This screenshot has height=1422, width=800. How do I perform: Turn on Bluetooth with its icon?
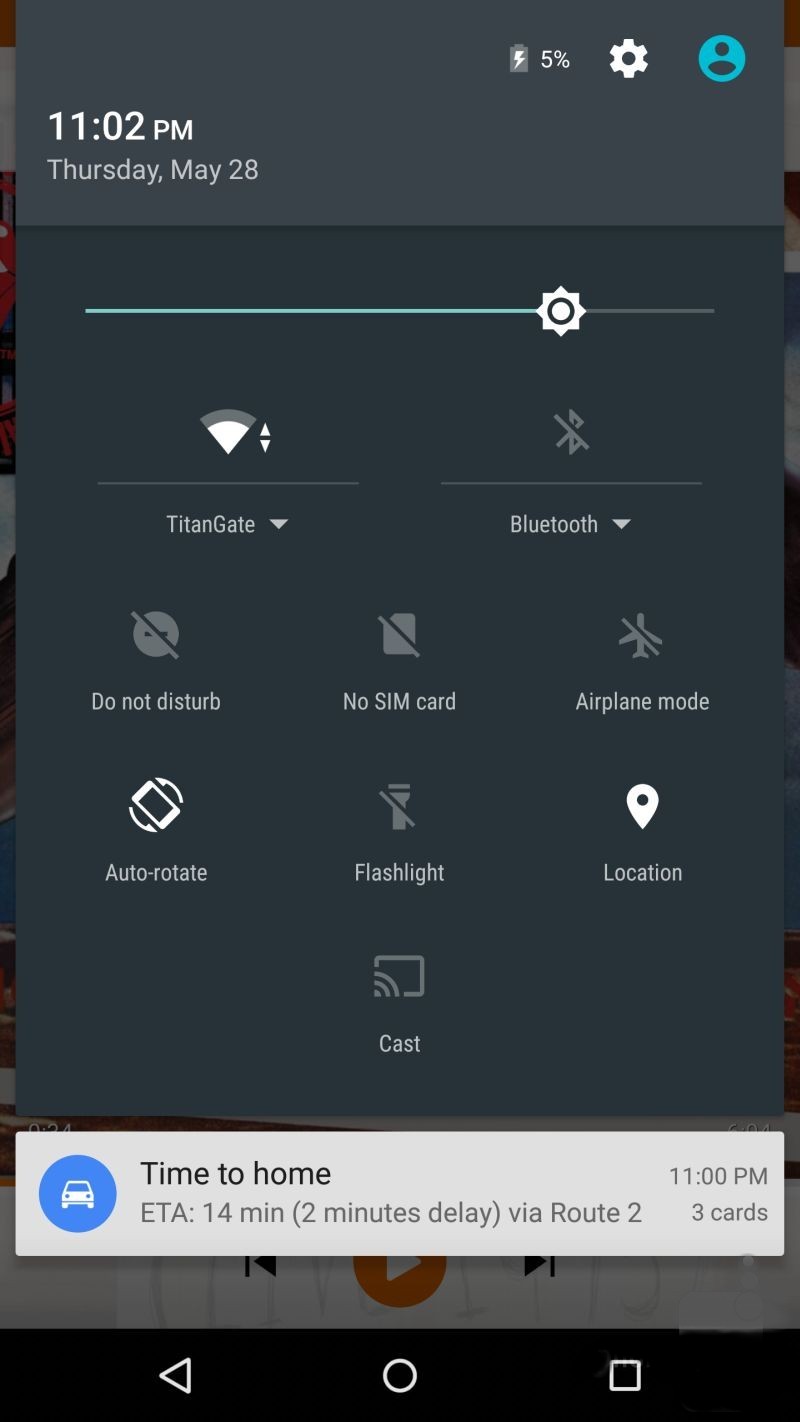571,432
